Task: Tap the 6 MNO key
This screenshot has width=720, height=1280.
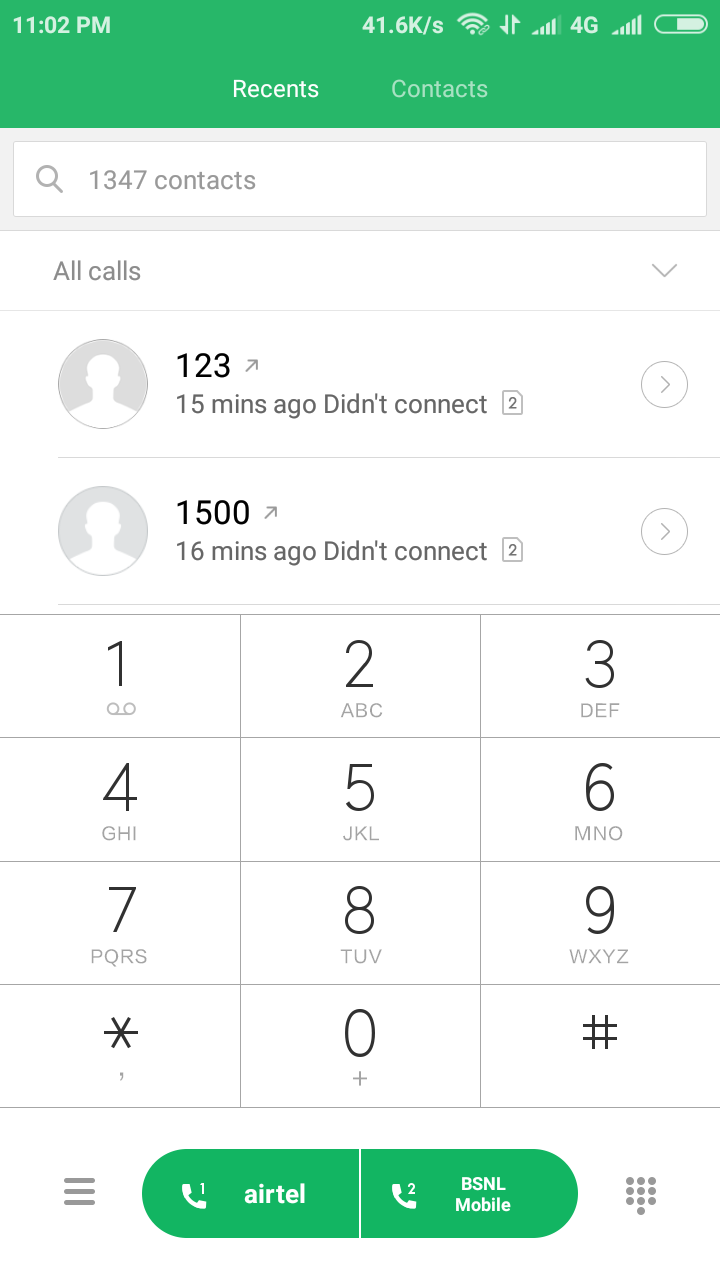Action: point(600,800)
